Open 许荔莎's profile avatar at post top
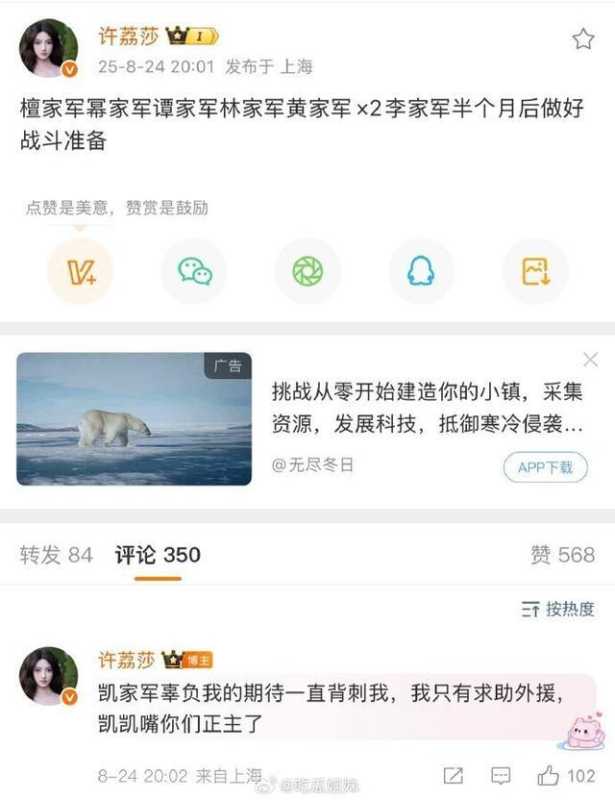This screenshot has width=615, height=800. 48,48
